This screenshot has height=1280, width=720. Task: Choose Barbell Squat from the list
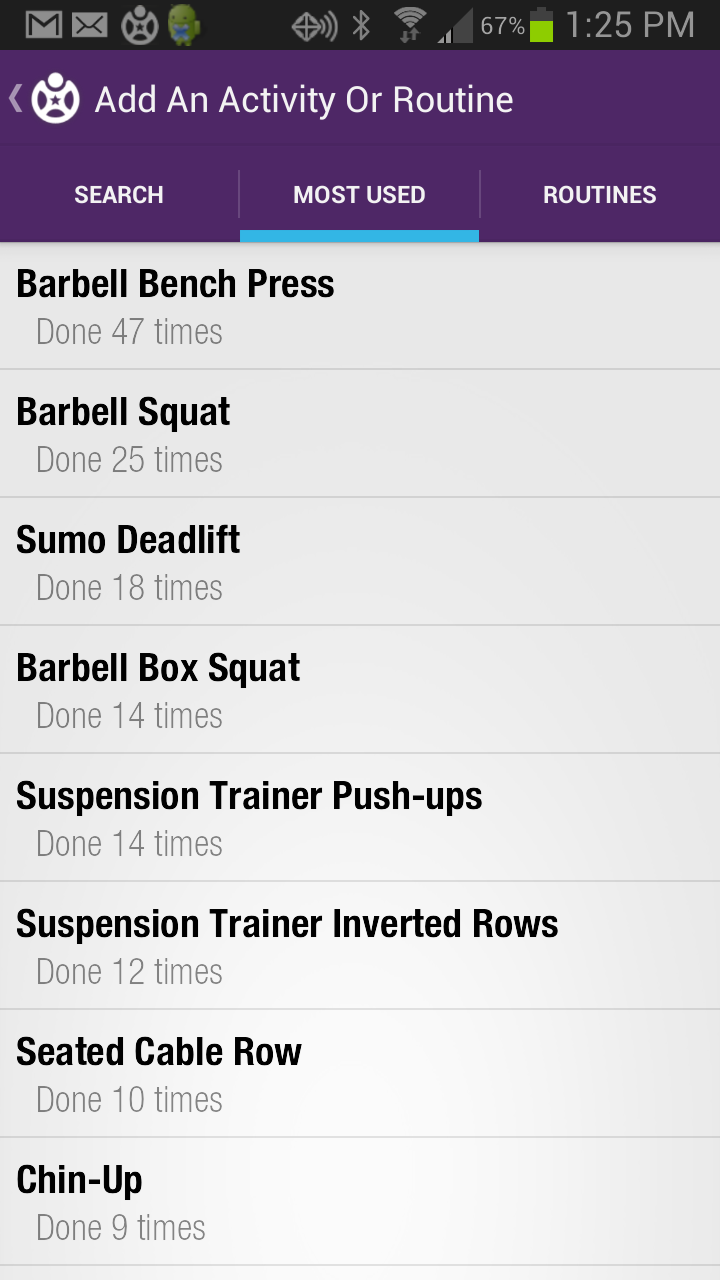click(x=360, y=434)
